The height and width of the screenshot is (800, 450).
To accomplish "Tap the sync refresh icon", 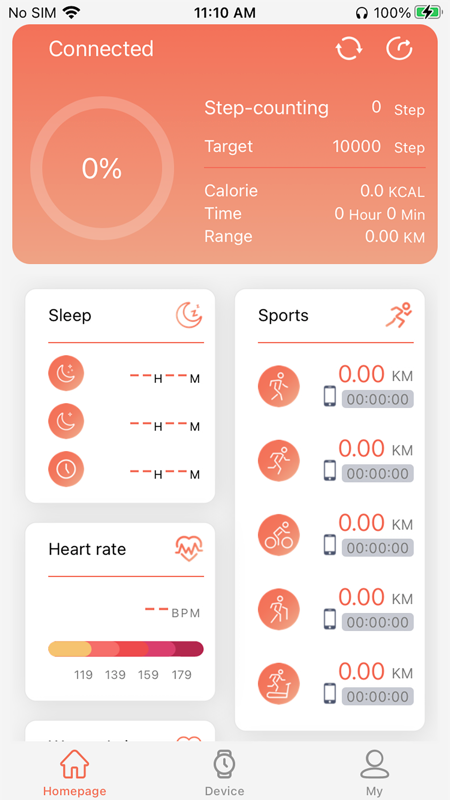I will [348, 49].
